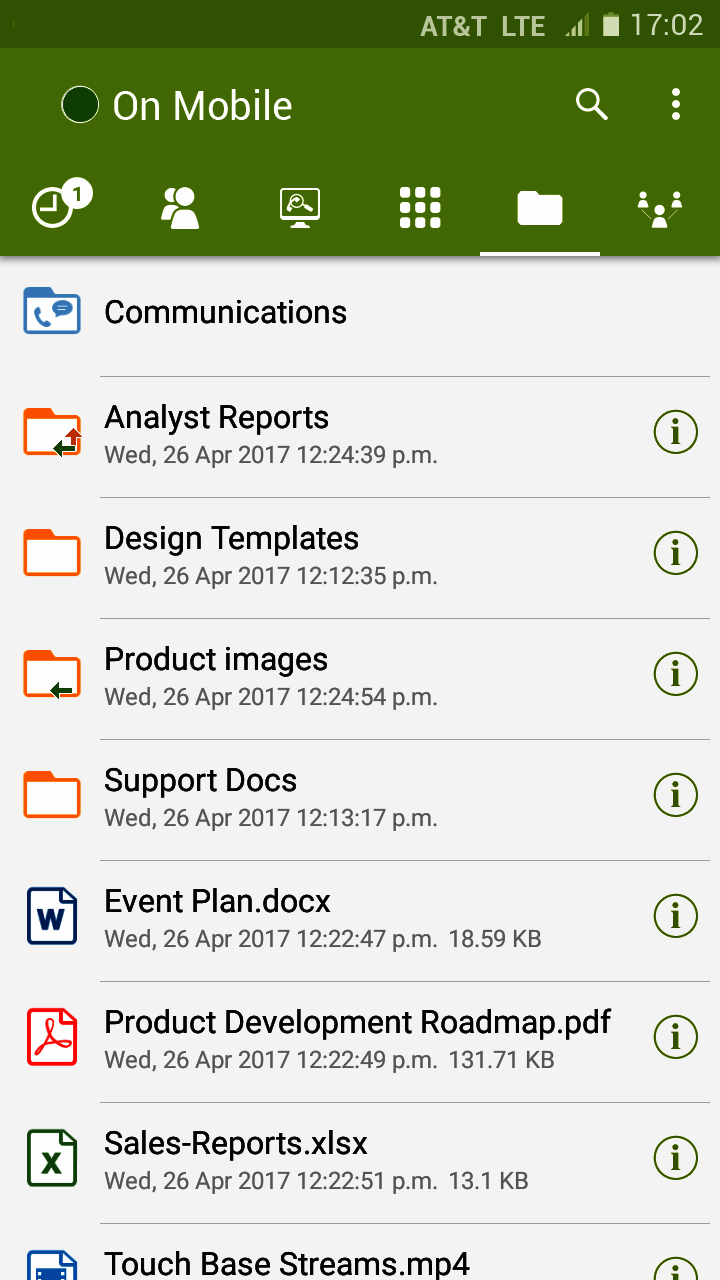Switch to the contacts tab
Screen dimensions: 720x1280
coord(180,208)
